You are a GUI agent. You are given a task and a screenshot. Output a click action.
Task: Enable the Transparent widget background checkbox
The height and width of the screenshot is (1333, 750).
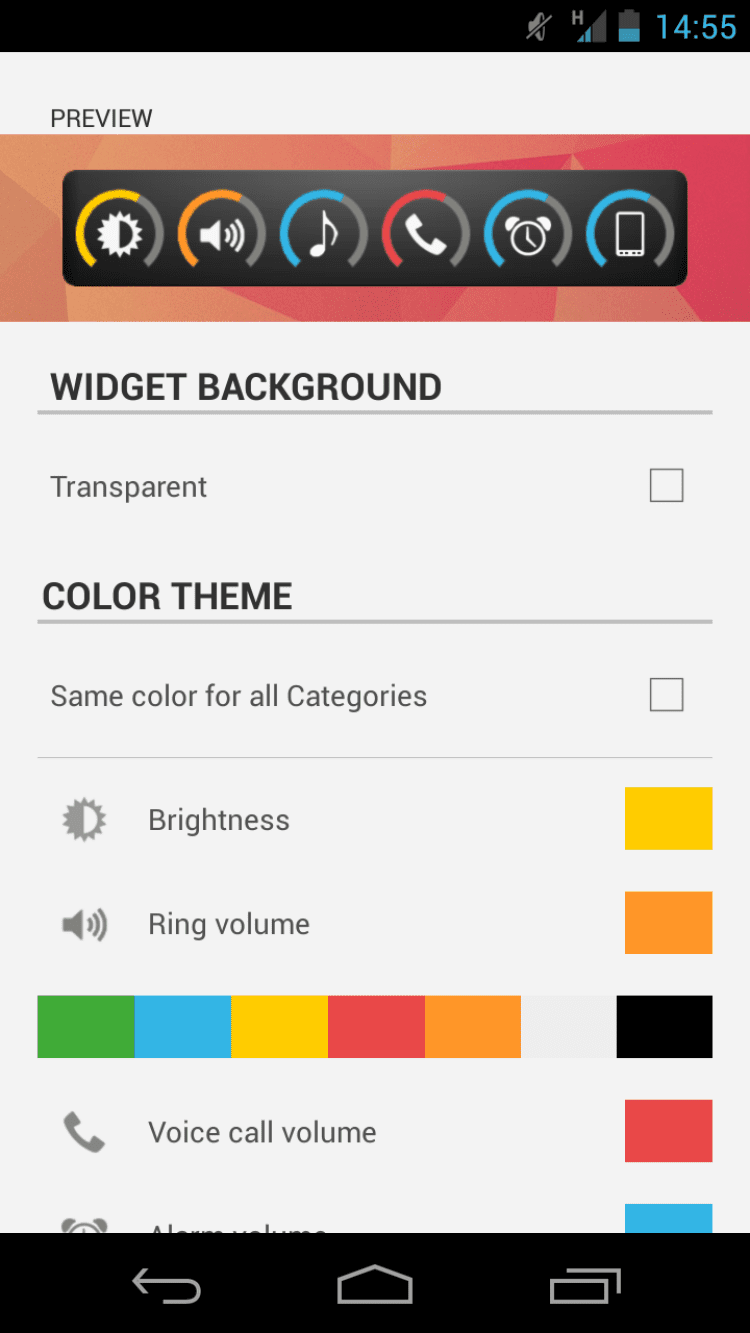pos(666,486)
